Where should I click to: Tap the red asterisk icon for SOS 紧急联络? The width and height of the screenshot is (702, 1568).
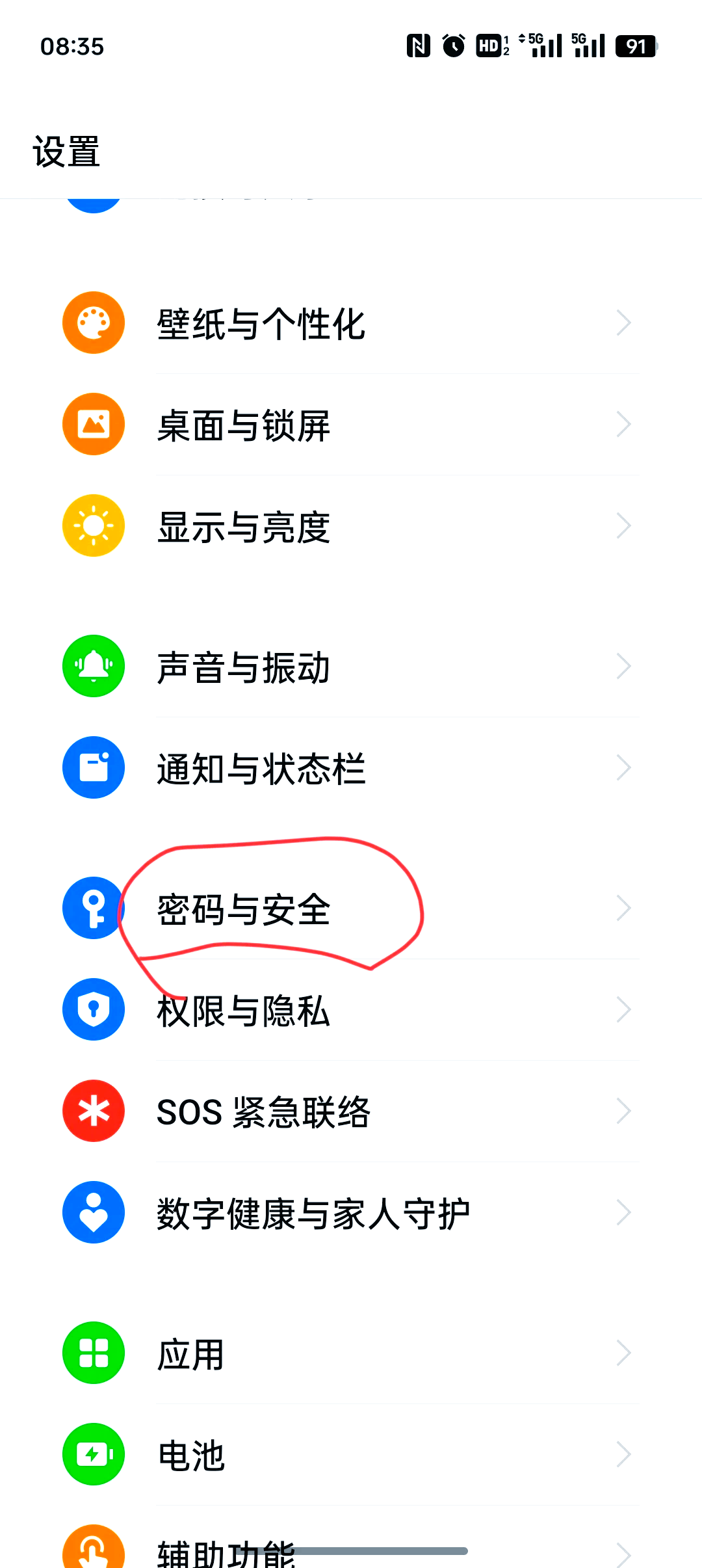tap(93, 1111)
